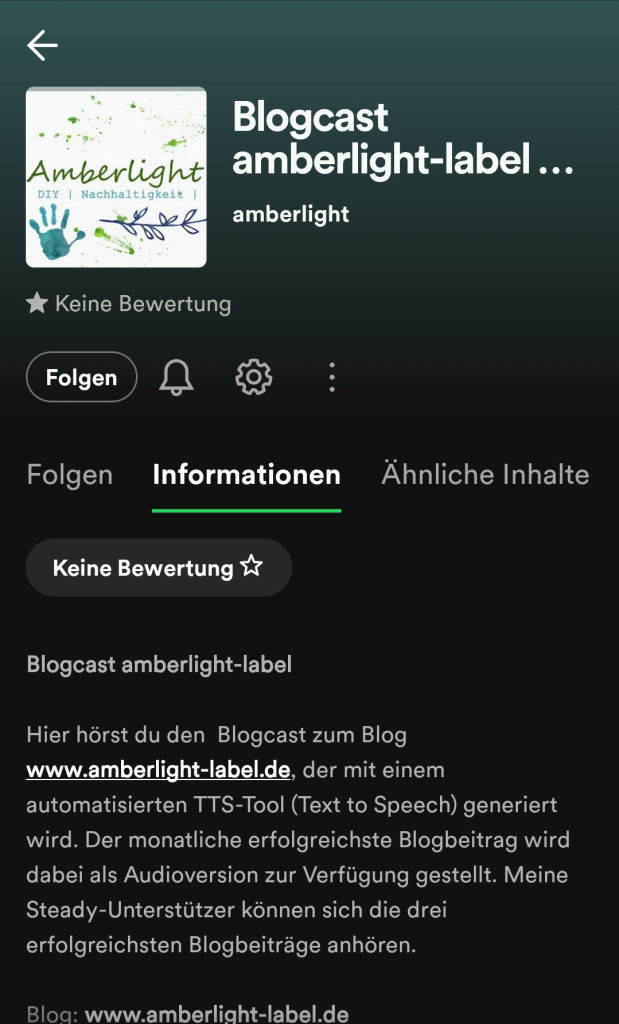Open podcast settings gear icon
This screenshot has width=619, height=1024.
click(254, 377)
